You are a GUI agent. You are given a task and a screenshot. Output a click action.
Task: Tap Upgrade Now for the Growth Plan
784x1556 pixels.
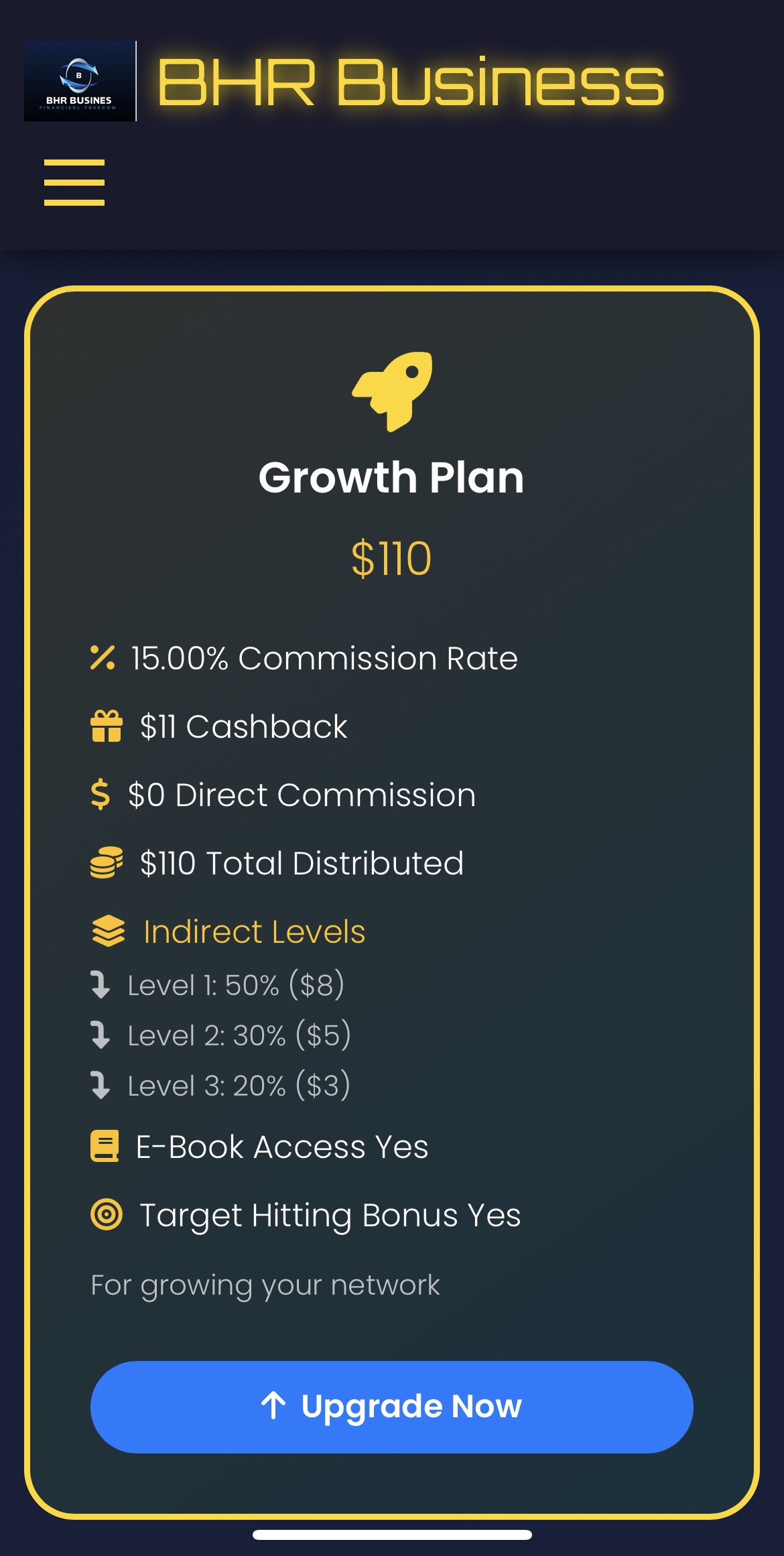392,1407
